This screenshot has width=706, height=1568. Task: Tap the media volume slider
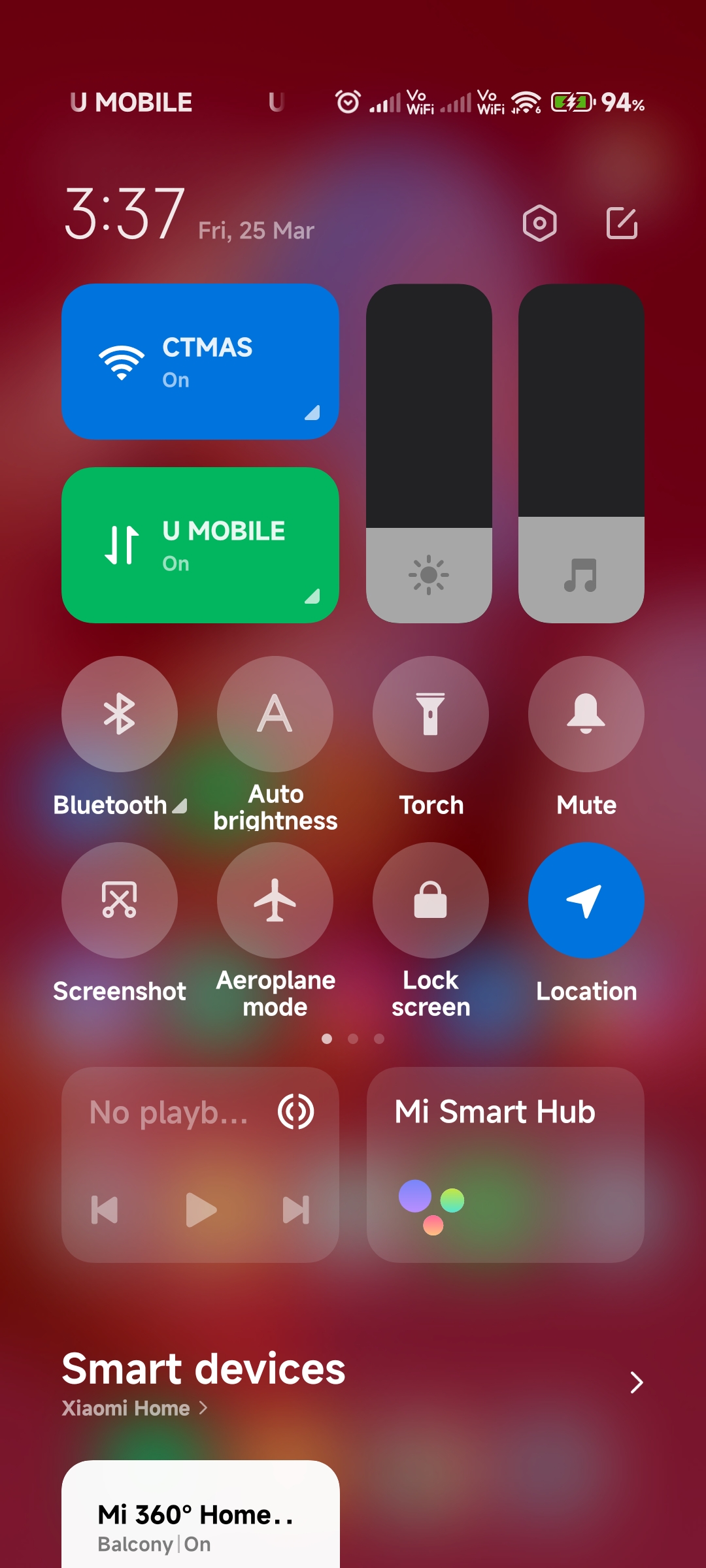pos(581,453)
